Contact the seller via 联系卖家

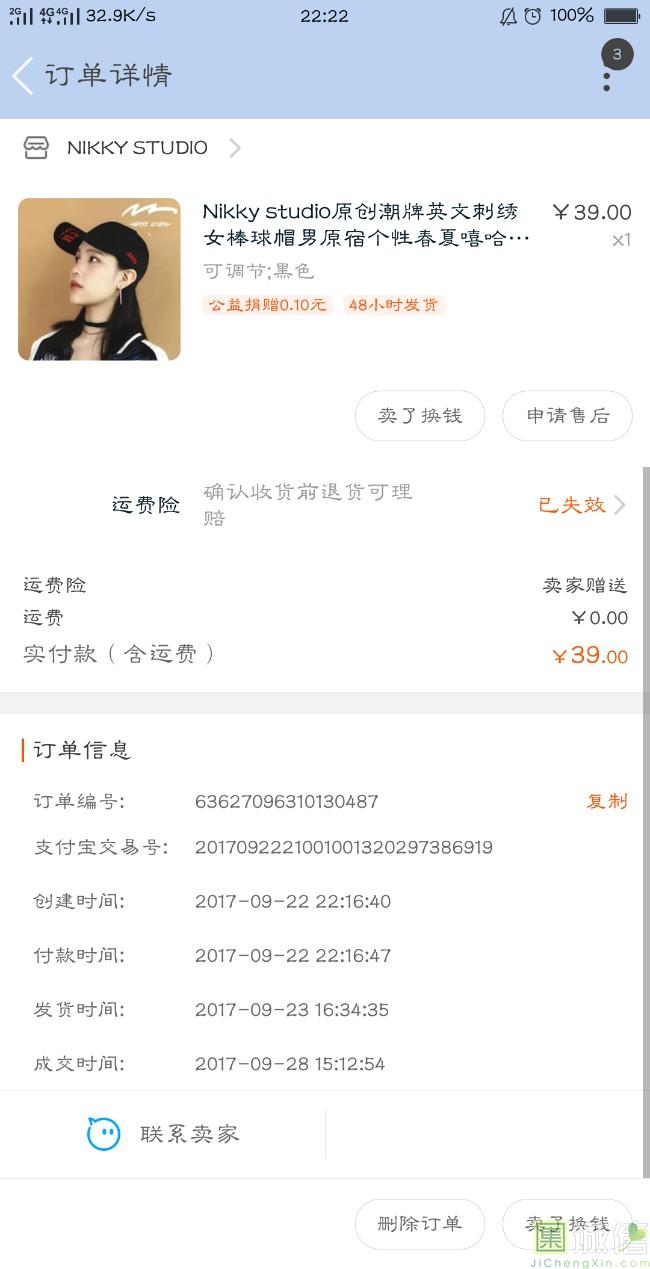(163, 1134)
